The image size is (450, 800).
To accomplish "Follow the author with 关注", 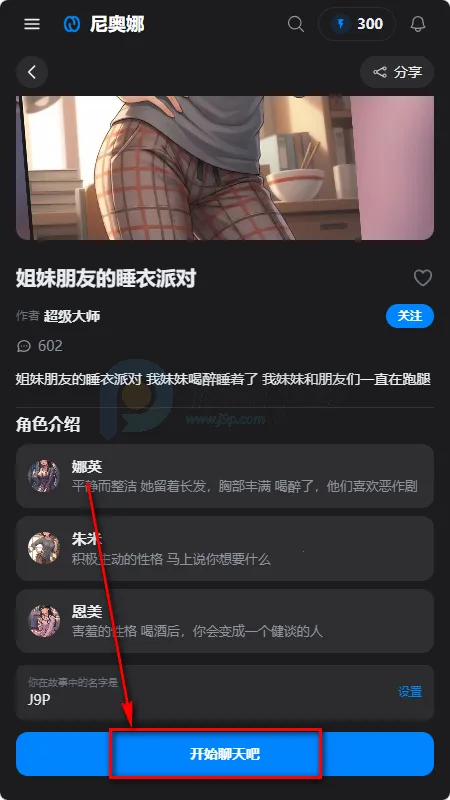I will click(410, 316).
